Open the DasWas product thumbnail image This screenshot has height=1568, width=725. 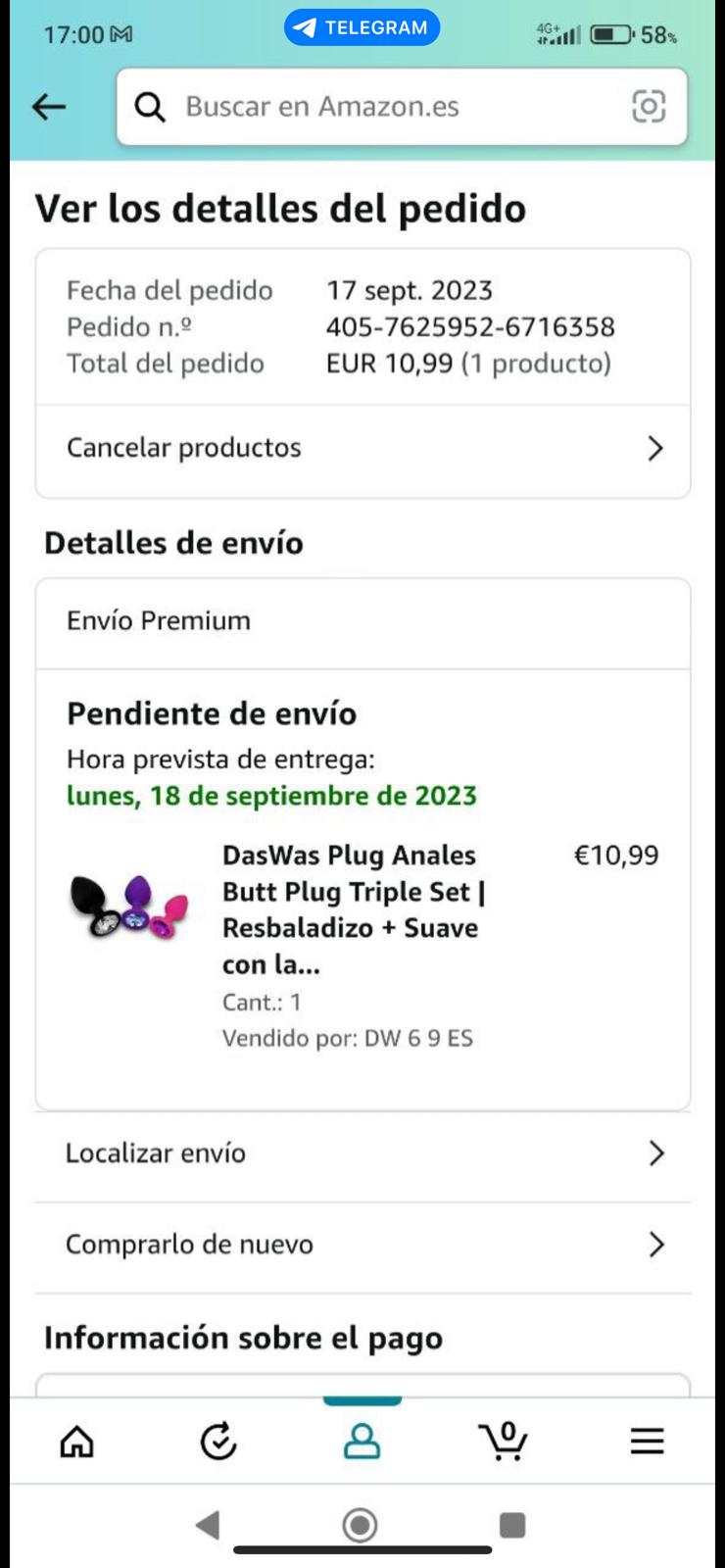pyautogui.click(x=128, y=906)
